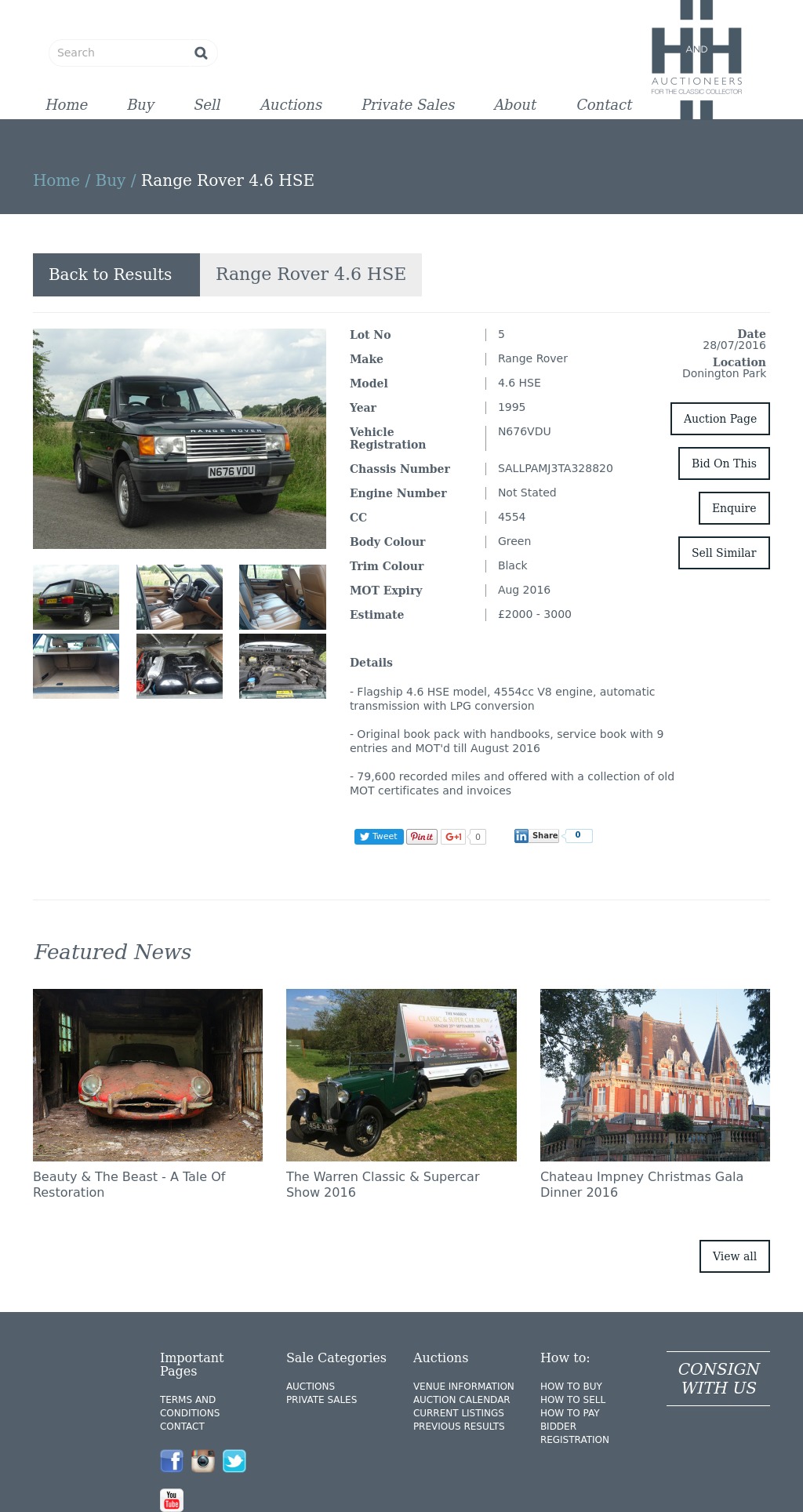Open the Facebook icon in footer

[172, 1461]
